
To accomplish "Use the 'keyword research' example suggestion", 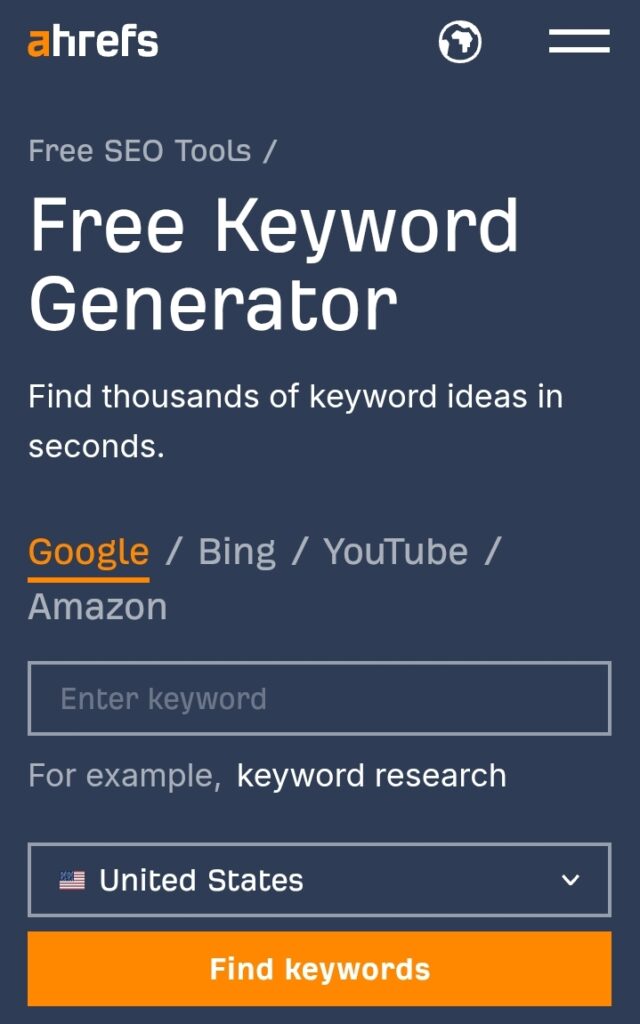I will 371,776.
